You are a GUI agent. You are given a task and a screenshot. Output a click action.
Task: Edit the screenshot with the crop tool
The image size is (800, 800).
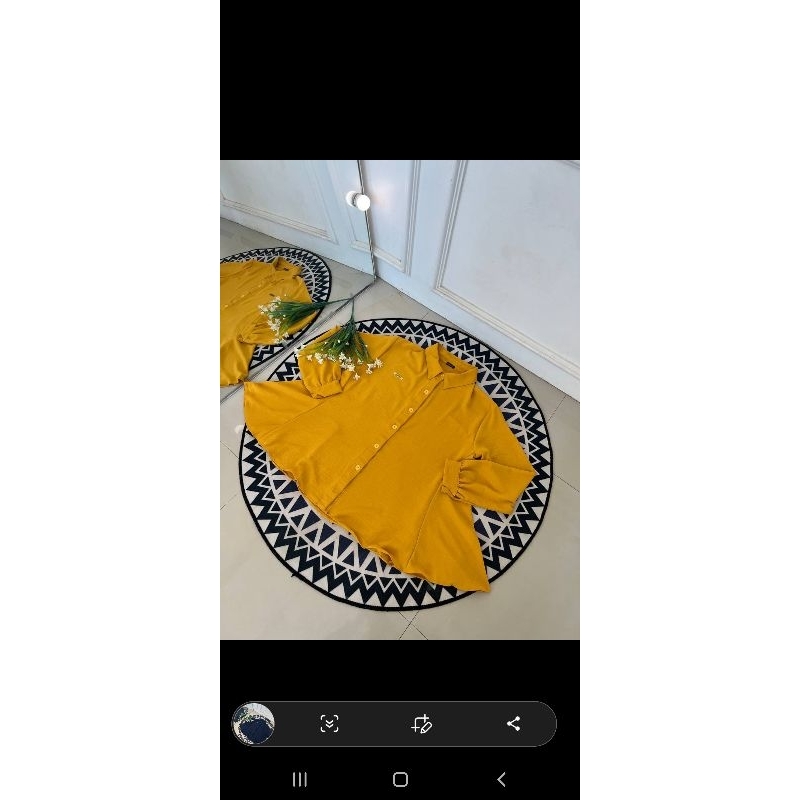click(x=421, y=724)
